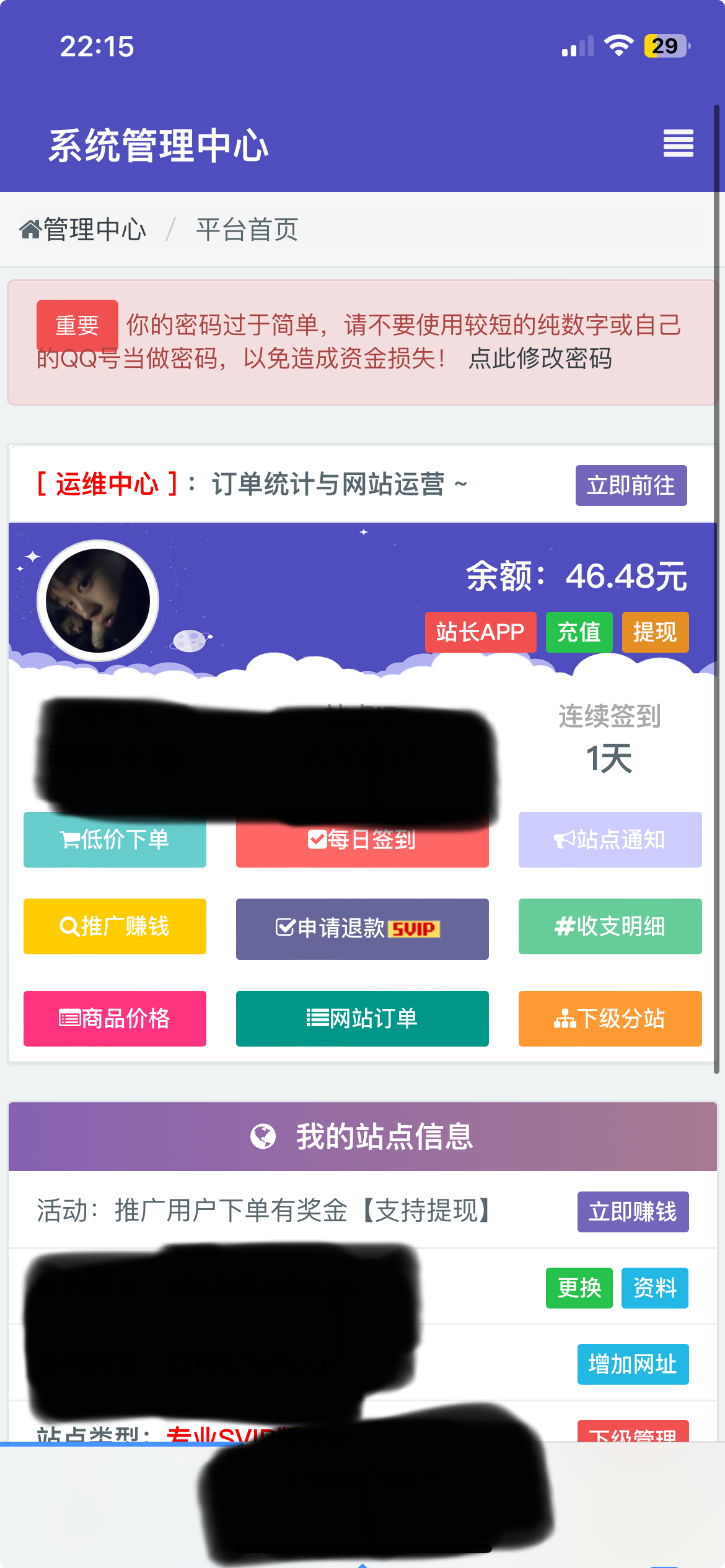Open 商品价格
This screenshot has height=1568, width=725.
[115, 1019]
